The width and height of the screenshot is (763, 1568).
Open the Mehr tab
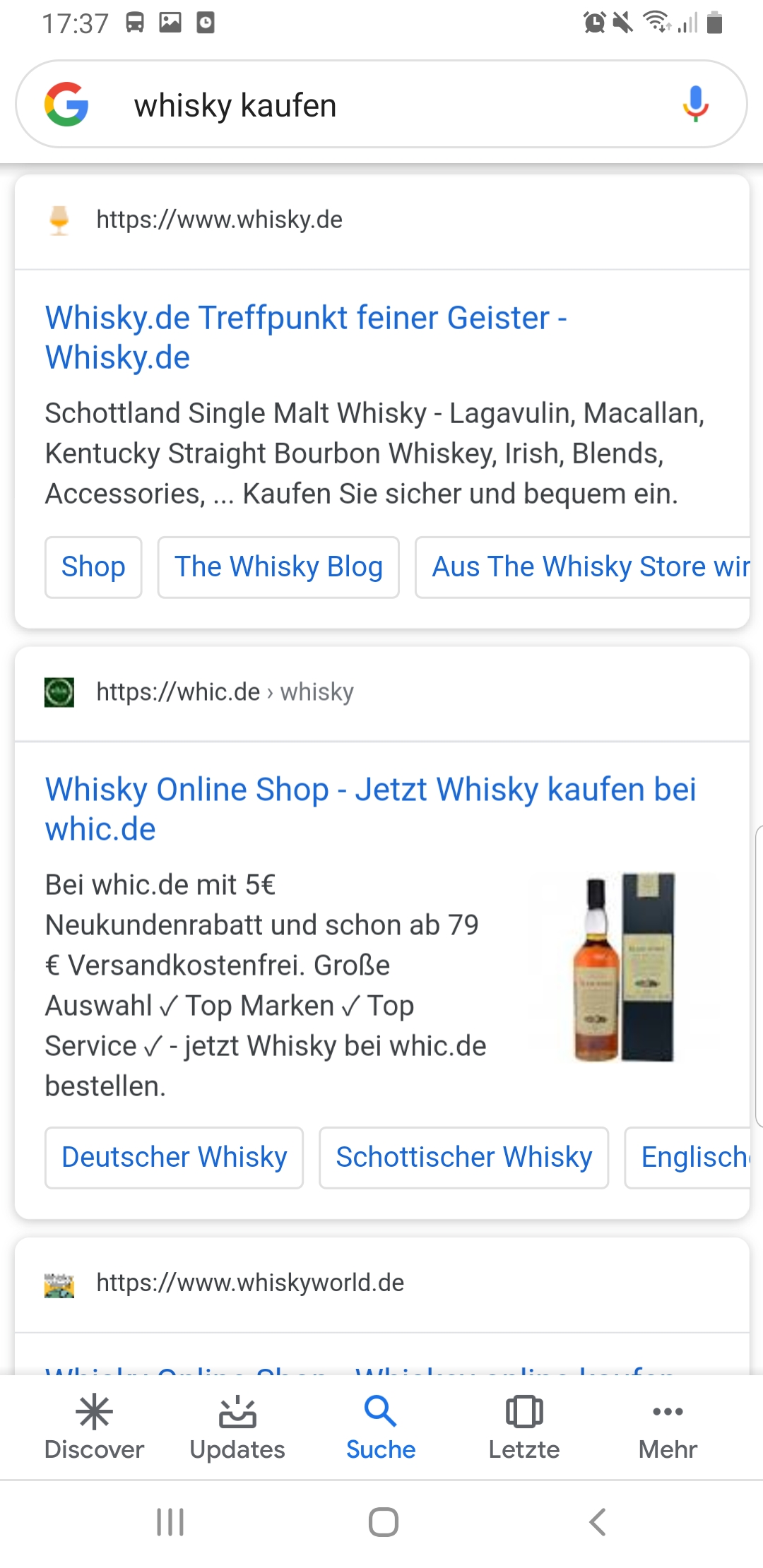[668, 1427]
